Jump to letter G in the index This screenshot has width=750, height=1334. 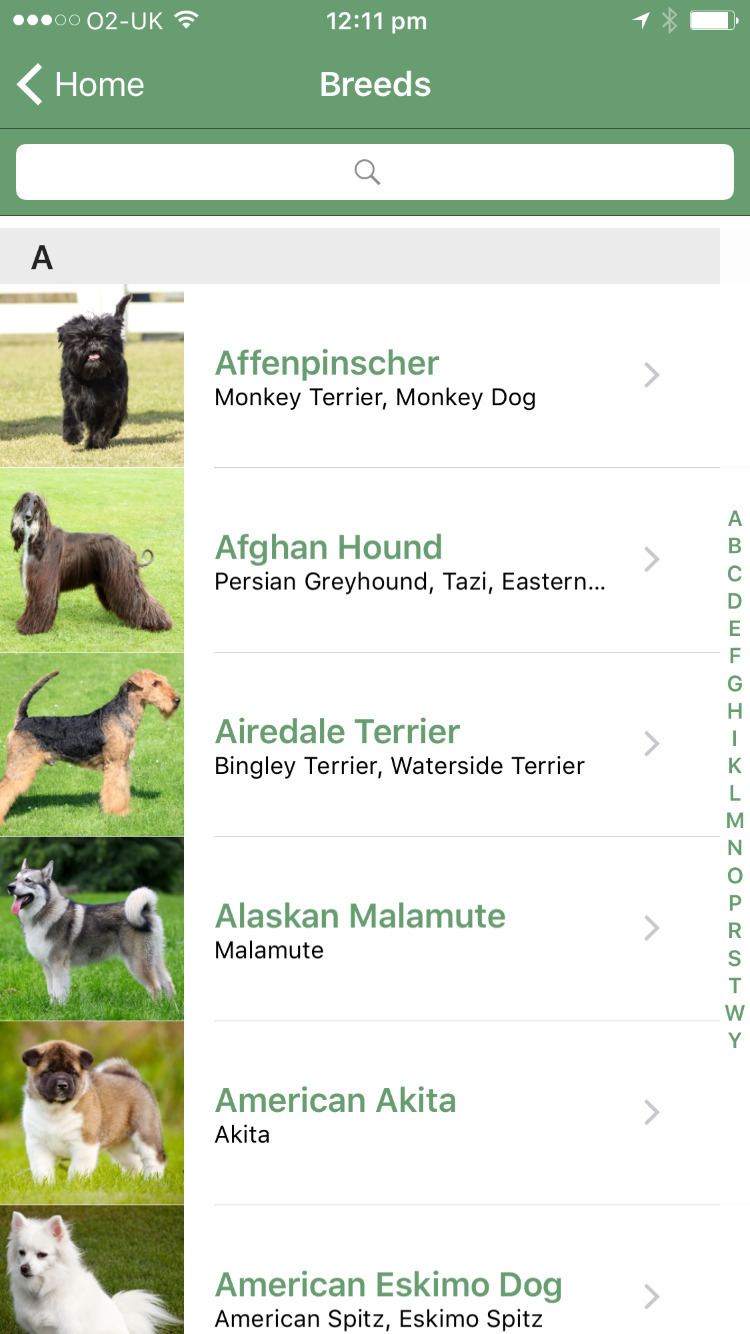(735, 684)
